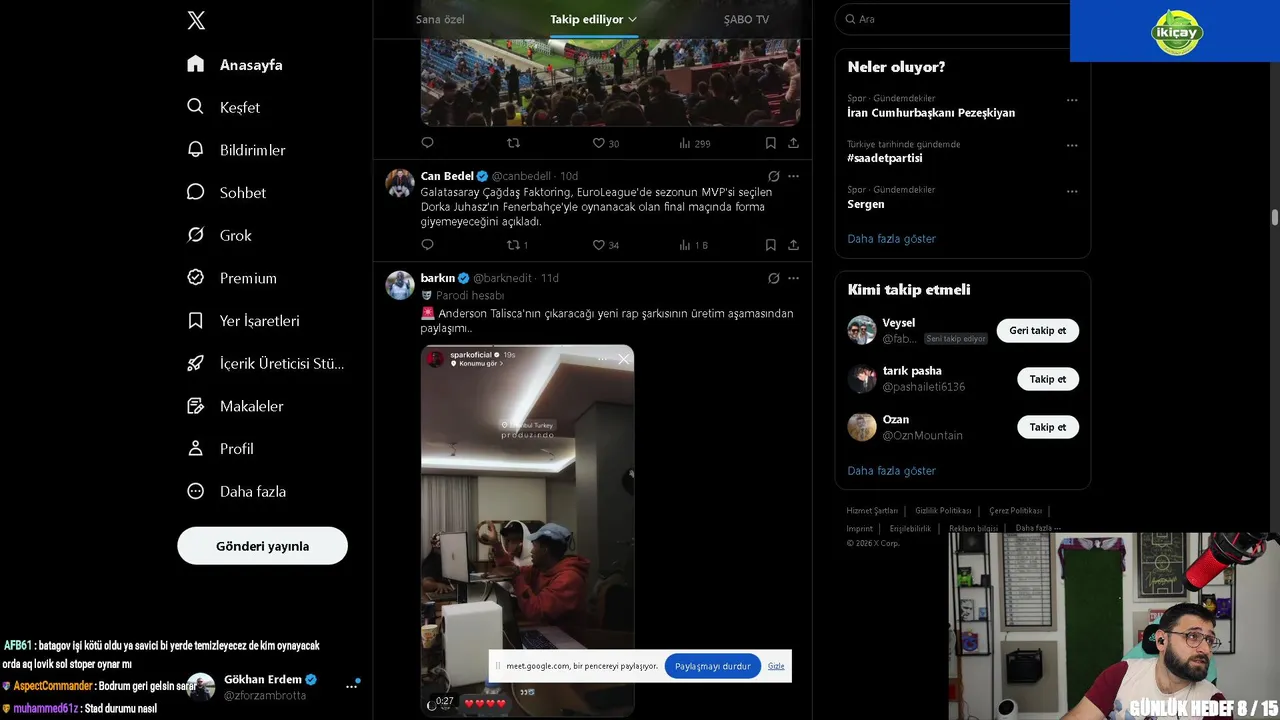Open the İran Cumhurbaşkanı Pezeşkiyan trend

click(930, 113)
